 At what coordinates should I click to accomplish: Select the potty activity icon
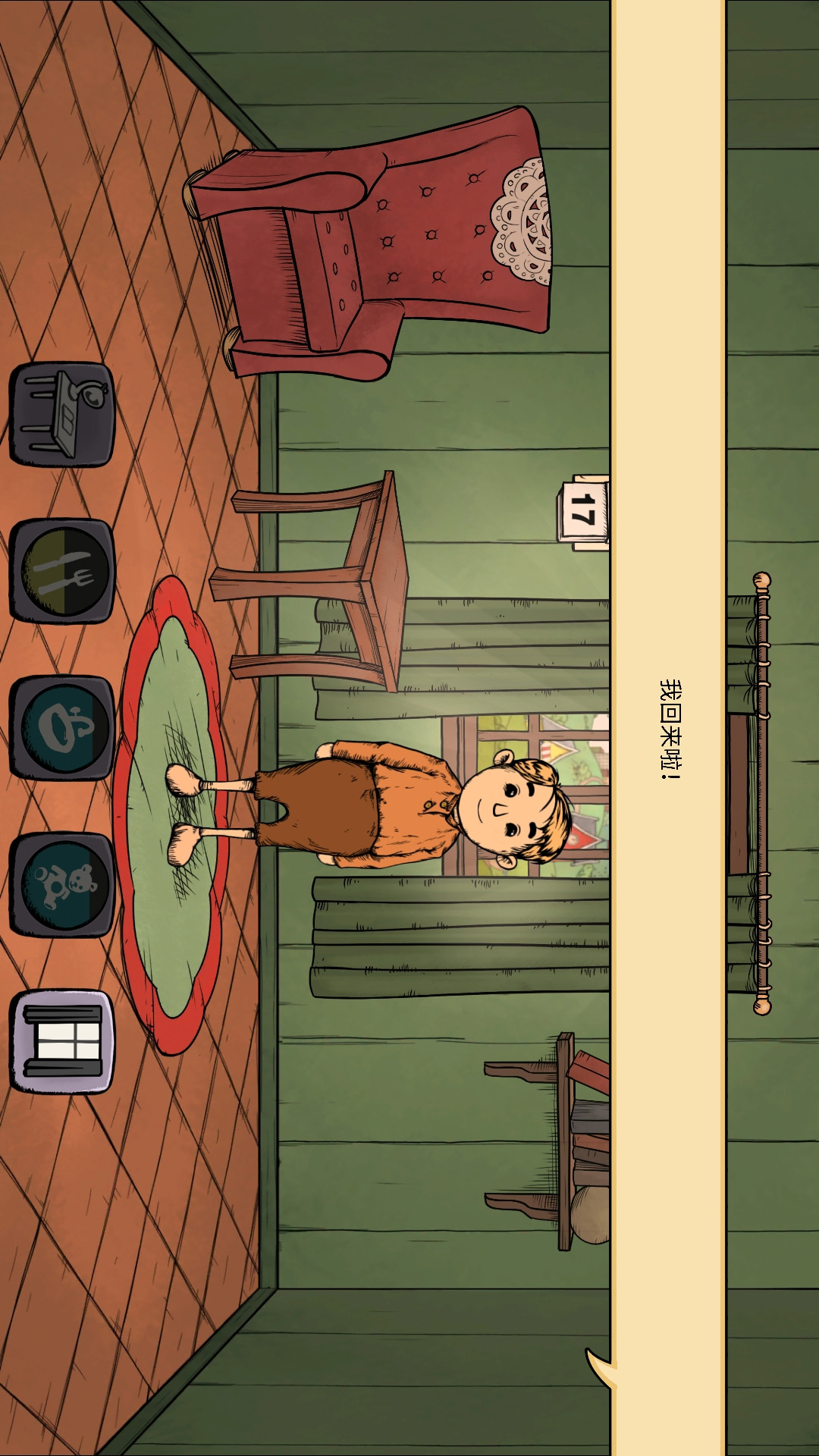pyautogui.click(x=62, y=728)
